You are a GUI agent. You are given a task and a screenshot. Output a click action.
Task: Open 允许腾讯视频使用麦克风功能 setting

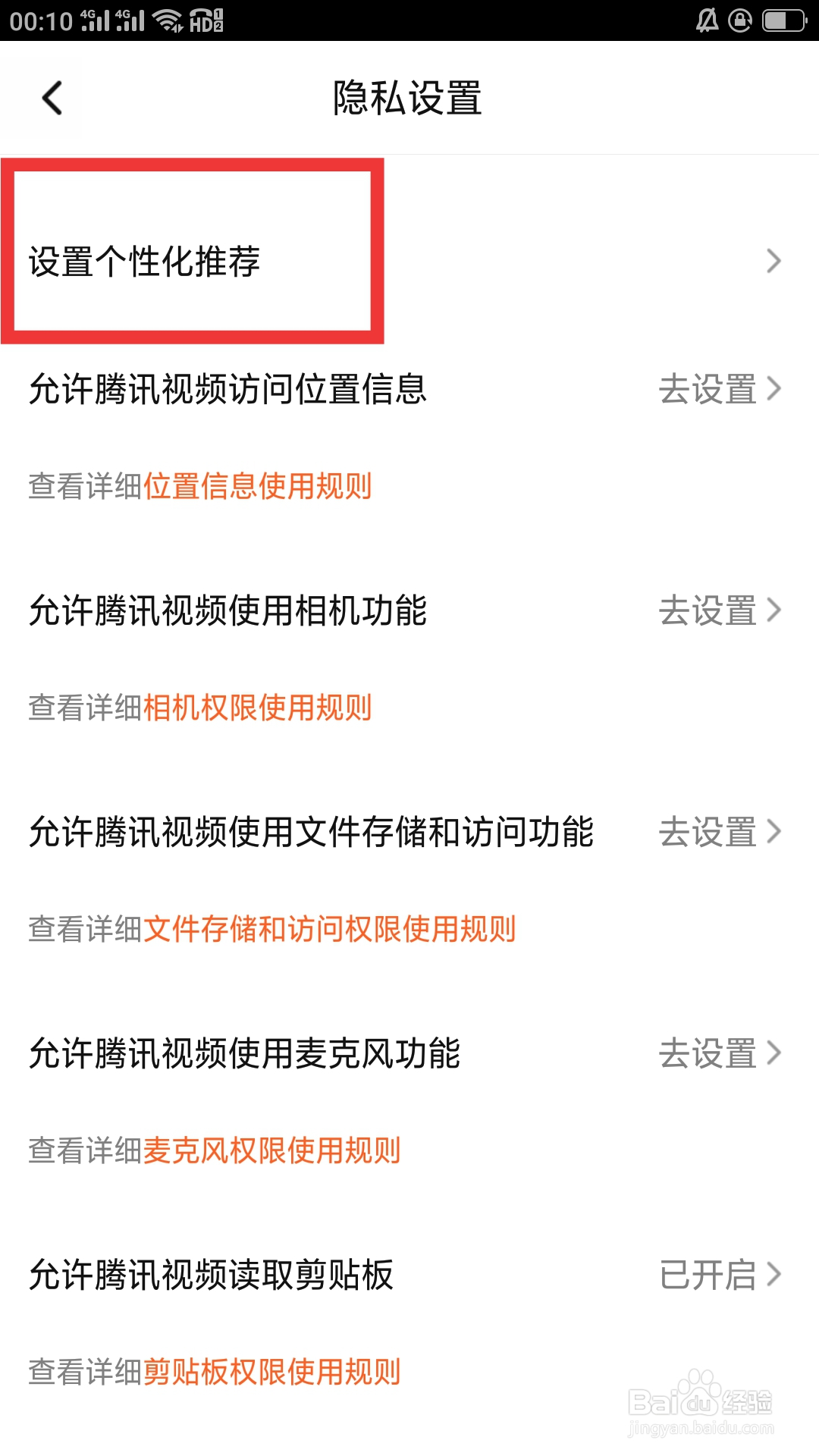(718, 1053)
